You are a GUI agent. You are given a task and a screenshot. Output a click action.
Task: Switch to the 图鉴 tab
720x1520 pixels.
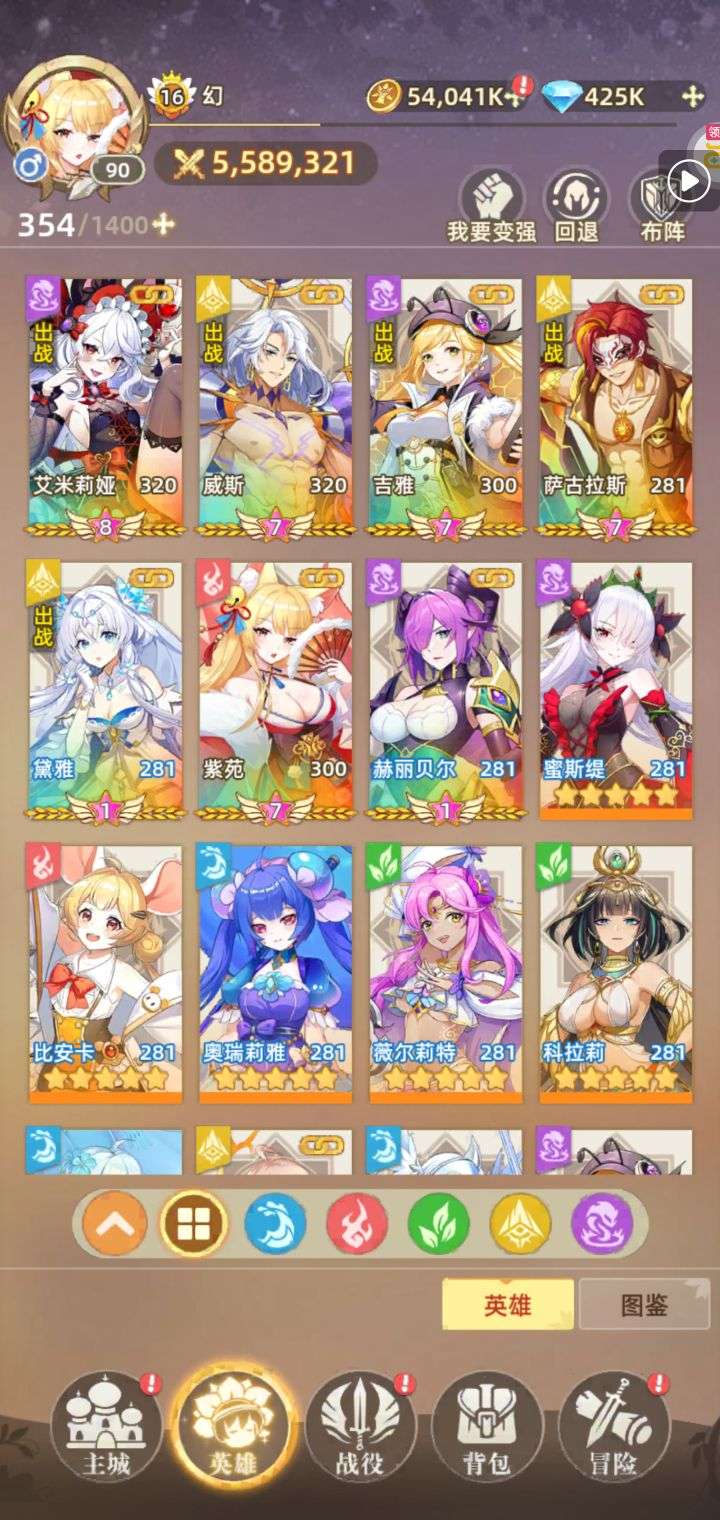click(645, 1304)
